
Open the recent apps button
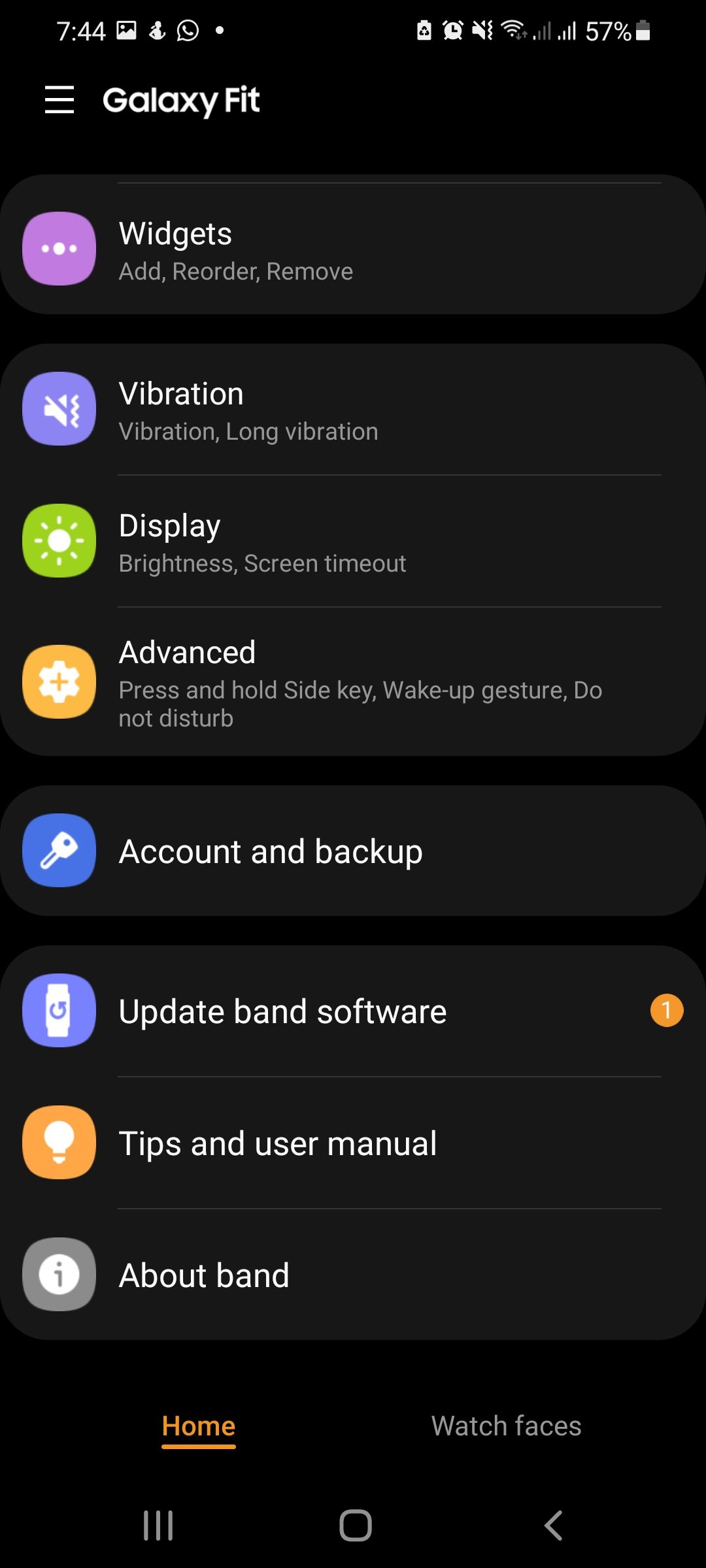158,1526
